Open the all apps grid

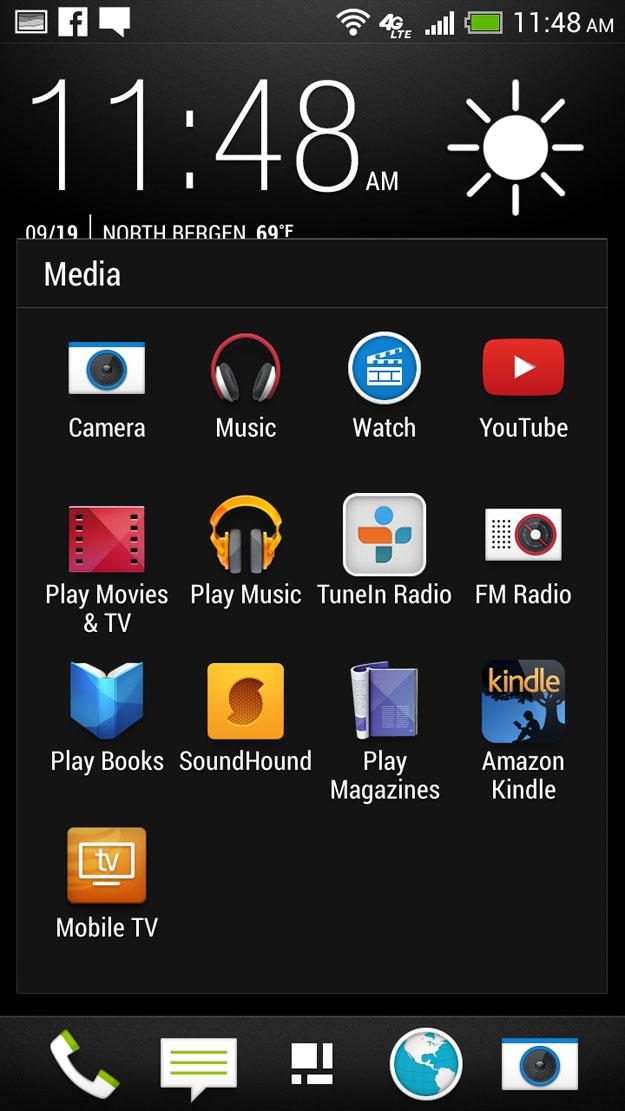(x=312, y=1064)
